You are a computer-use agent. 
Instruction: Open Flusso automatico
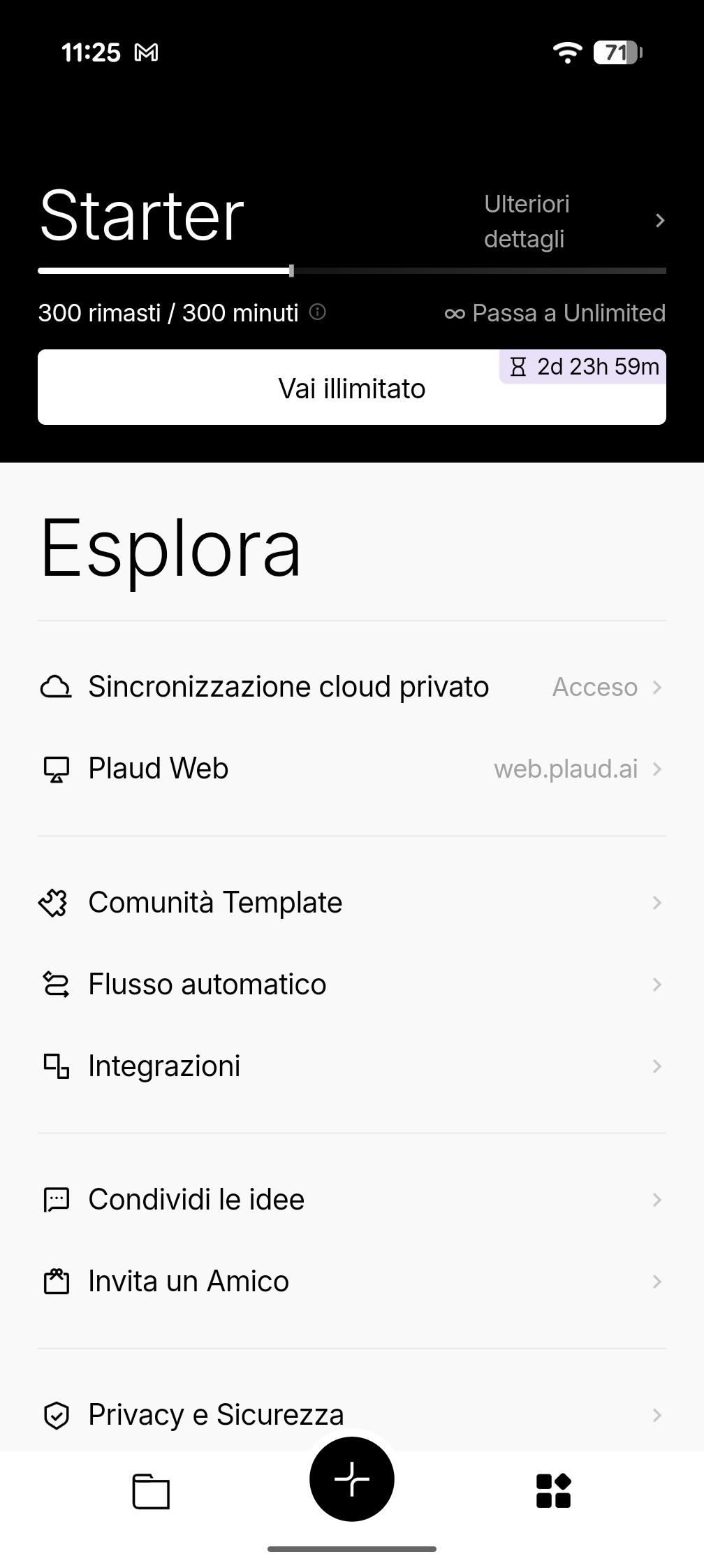click(x=352, y=985)
